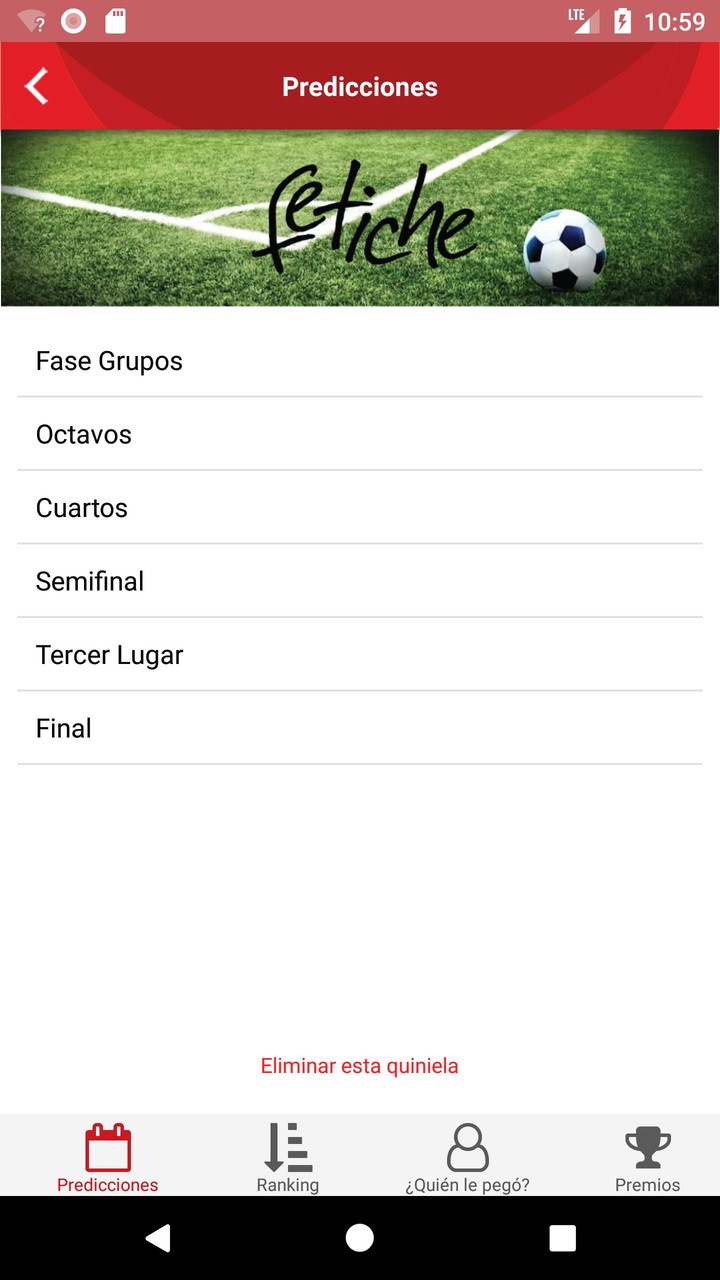Open recent apps with the square button
This screenshot has height=1280, width=720.
[x=563, y=1236]
